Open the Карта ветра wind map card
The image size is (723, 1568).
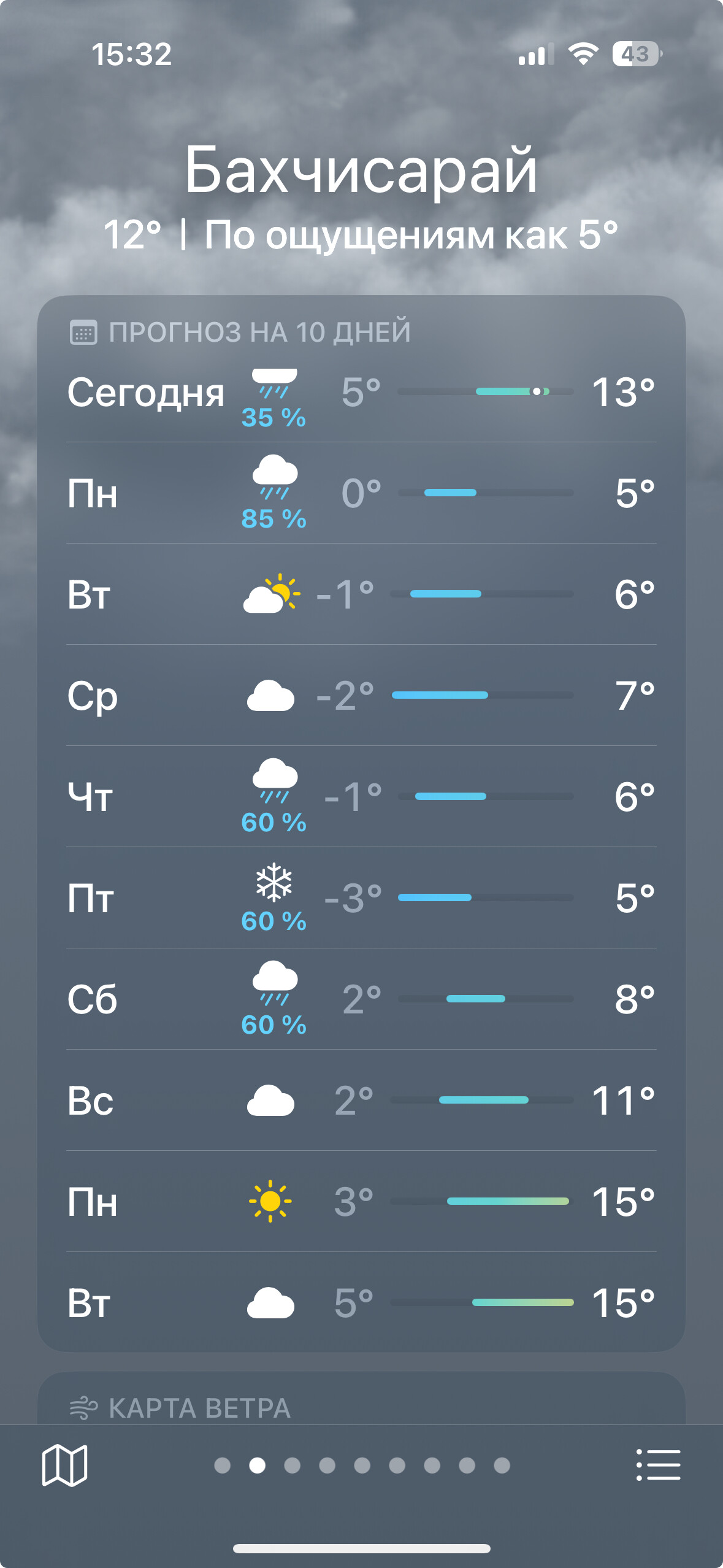361,1399
